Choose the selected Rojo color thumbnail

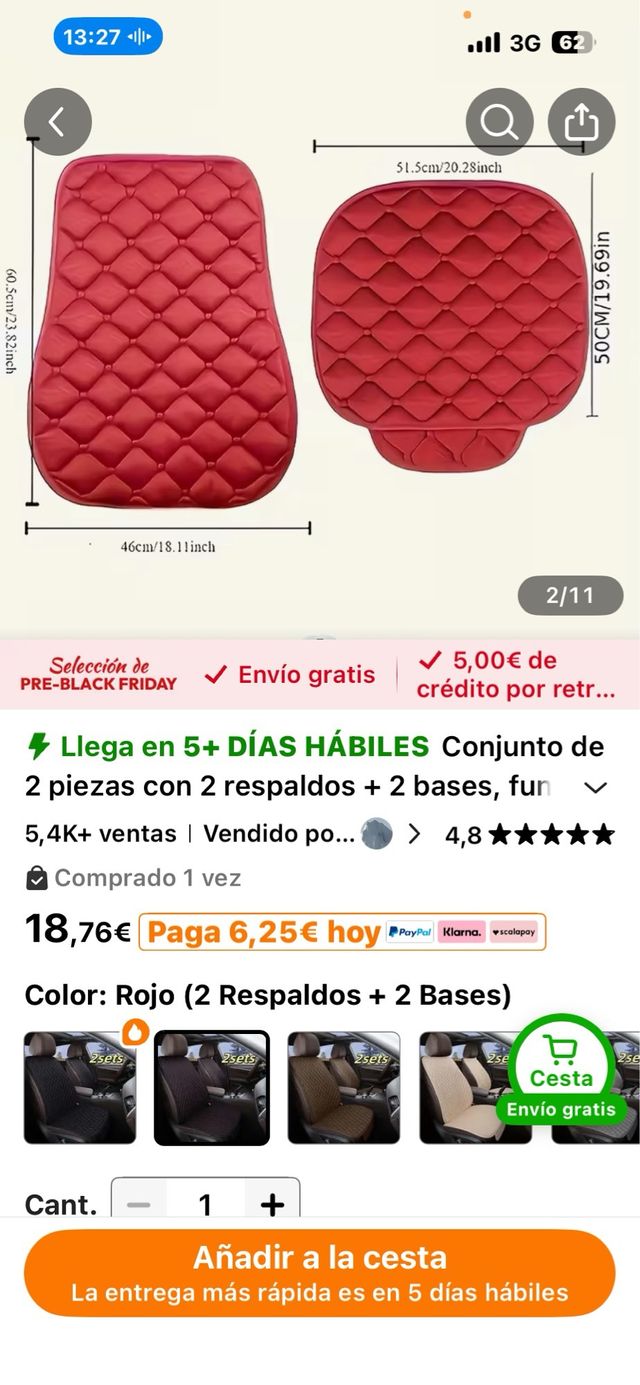tap(211, 1088)
